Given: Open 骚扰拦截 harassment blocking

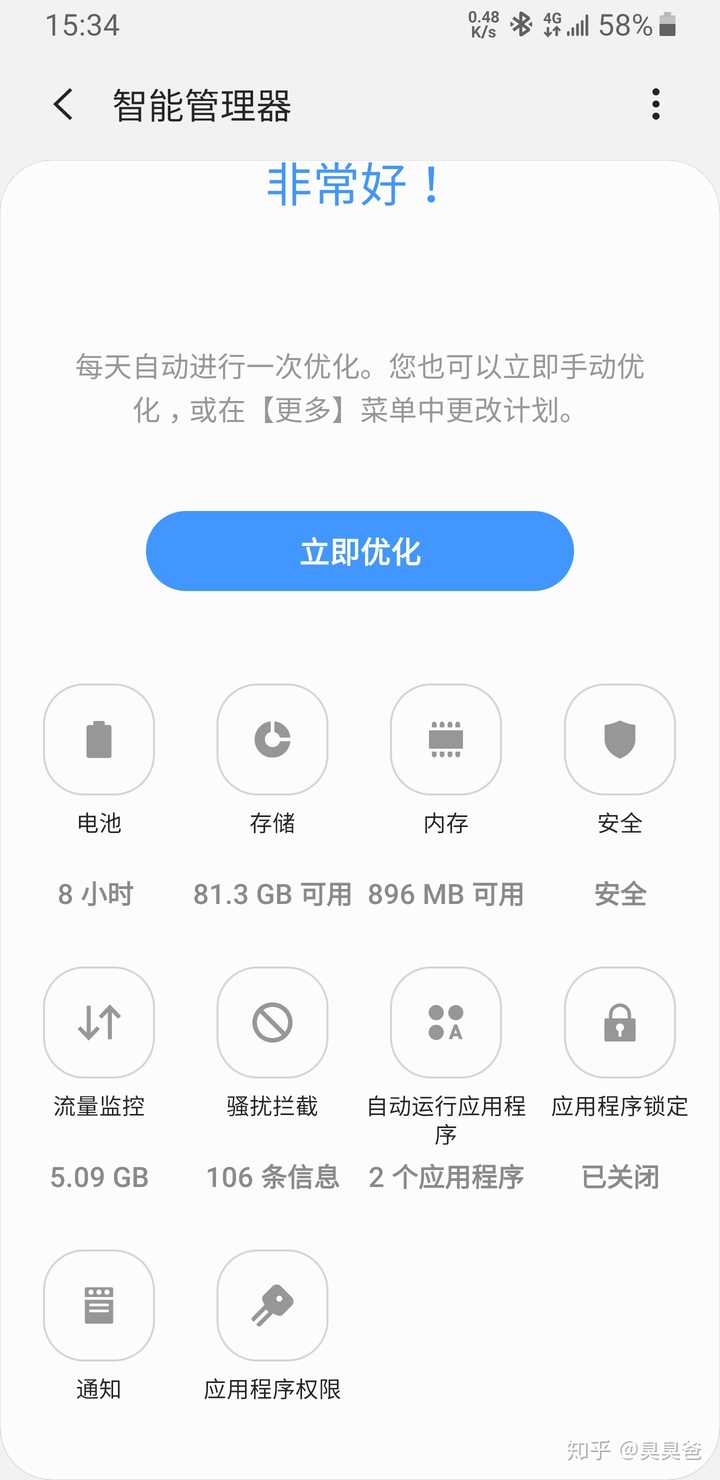Looking at the screenshot, I should click(272, 1022).
